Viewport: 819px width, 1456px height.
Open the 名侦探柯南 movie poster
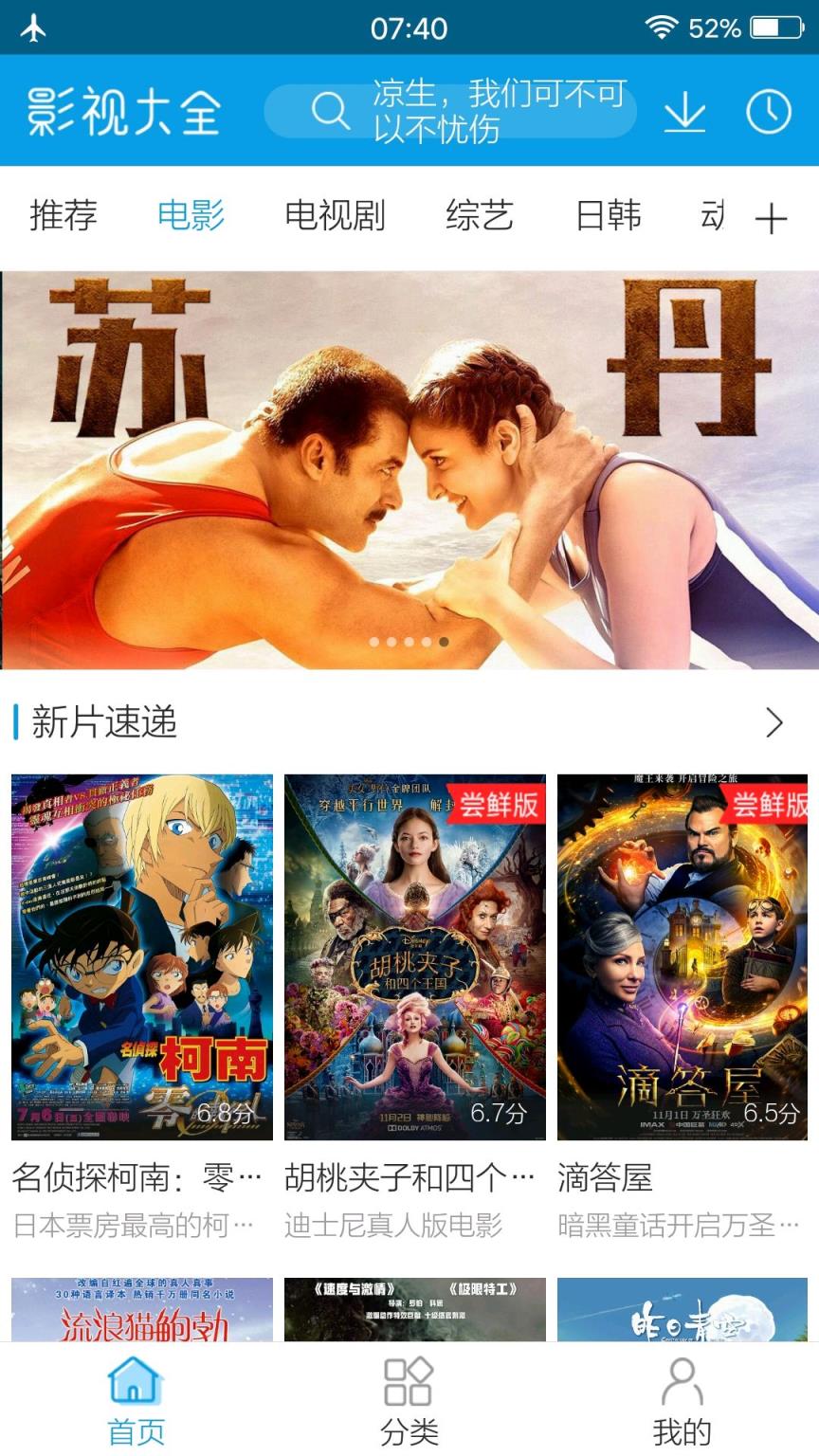tap(136, 957)
